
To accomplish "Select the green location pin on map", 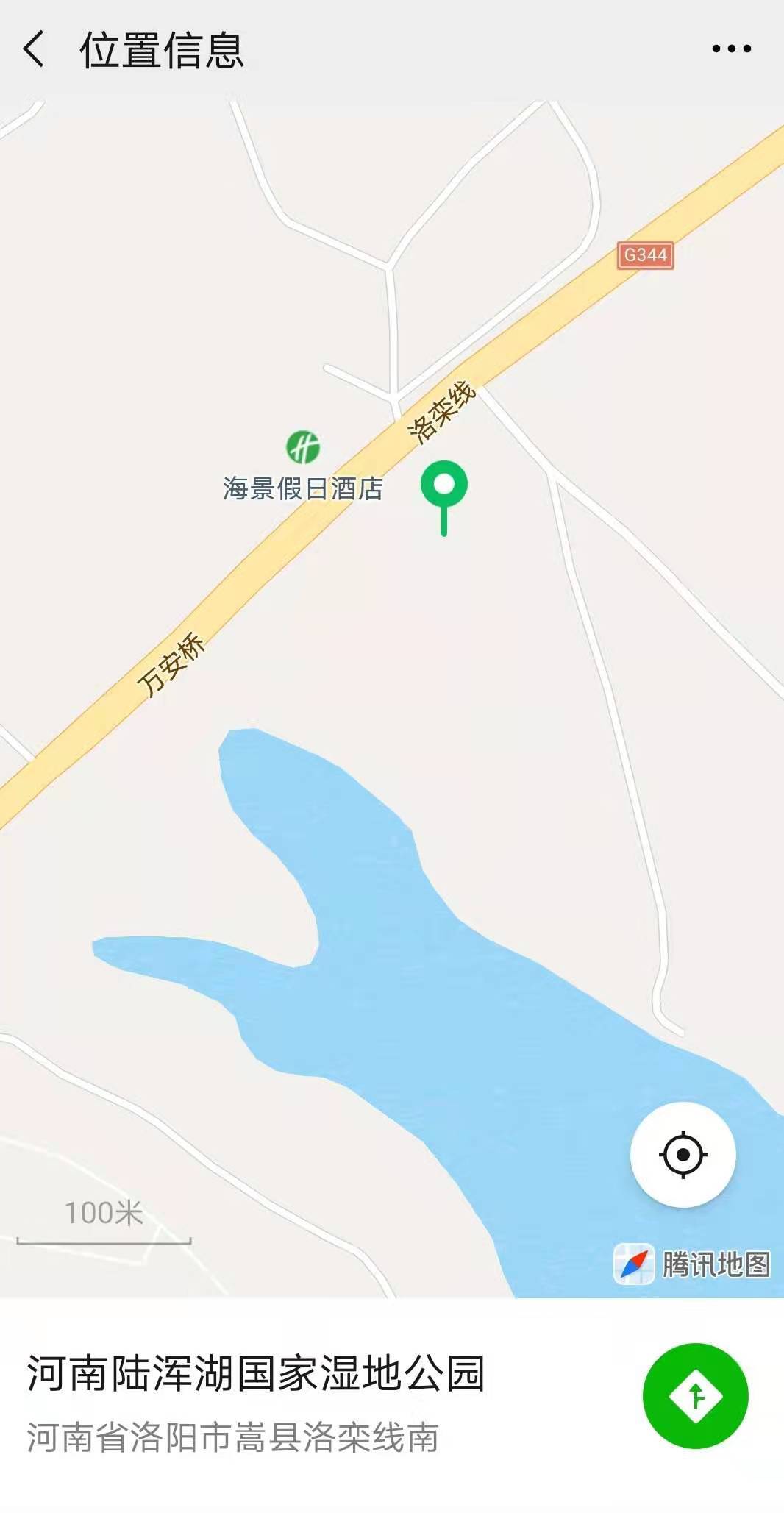I will pyautogui.click(x=443, y=497).
